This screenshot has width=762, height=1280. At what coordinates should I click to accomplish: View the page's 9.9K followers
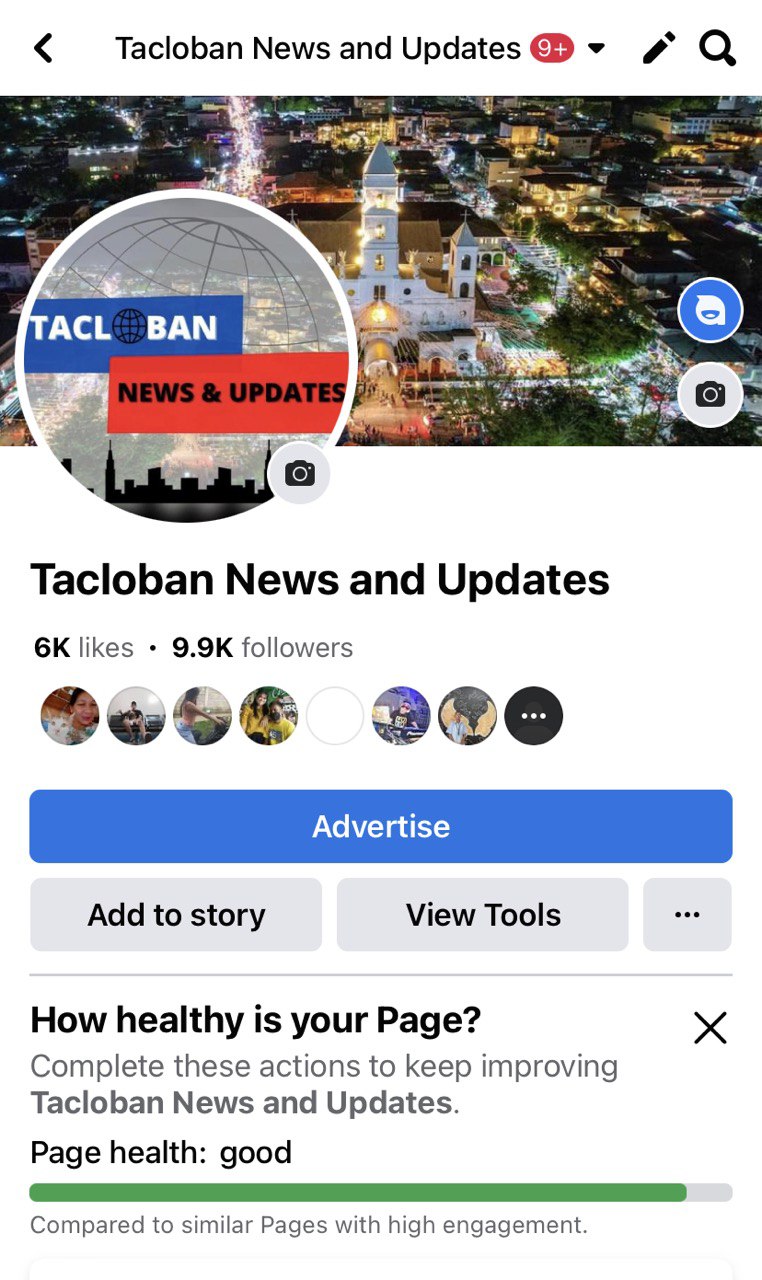tap(262, 648)
